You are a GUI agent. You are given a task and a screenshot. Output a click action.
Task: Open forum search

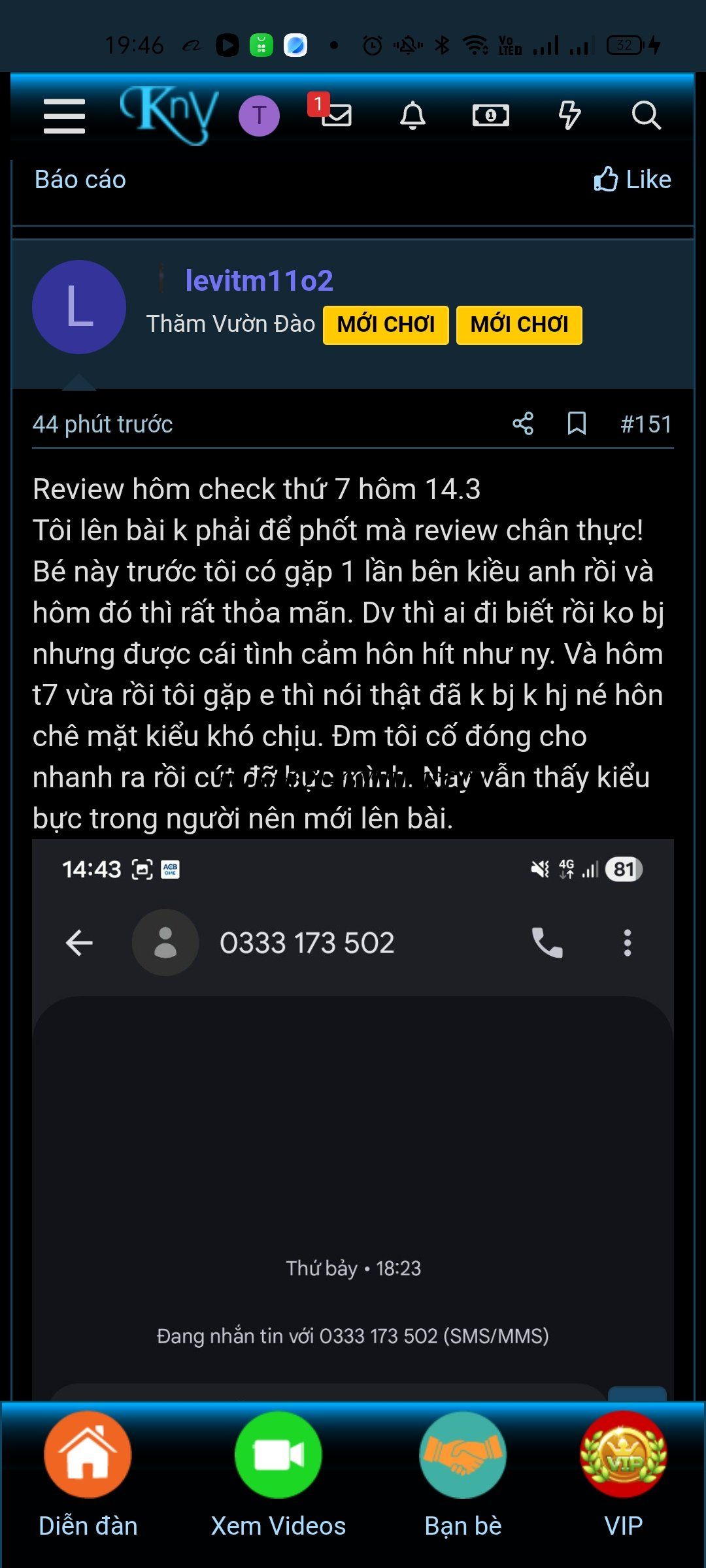(646, 116)
